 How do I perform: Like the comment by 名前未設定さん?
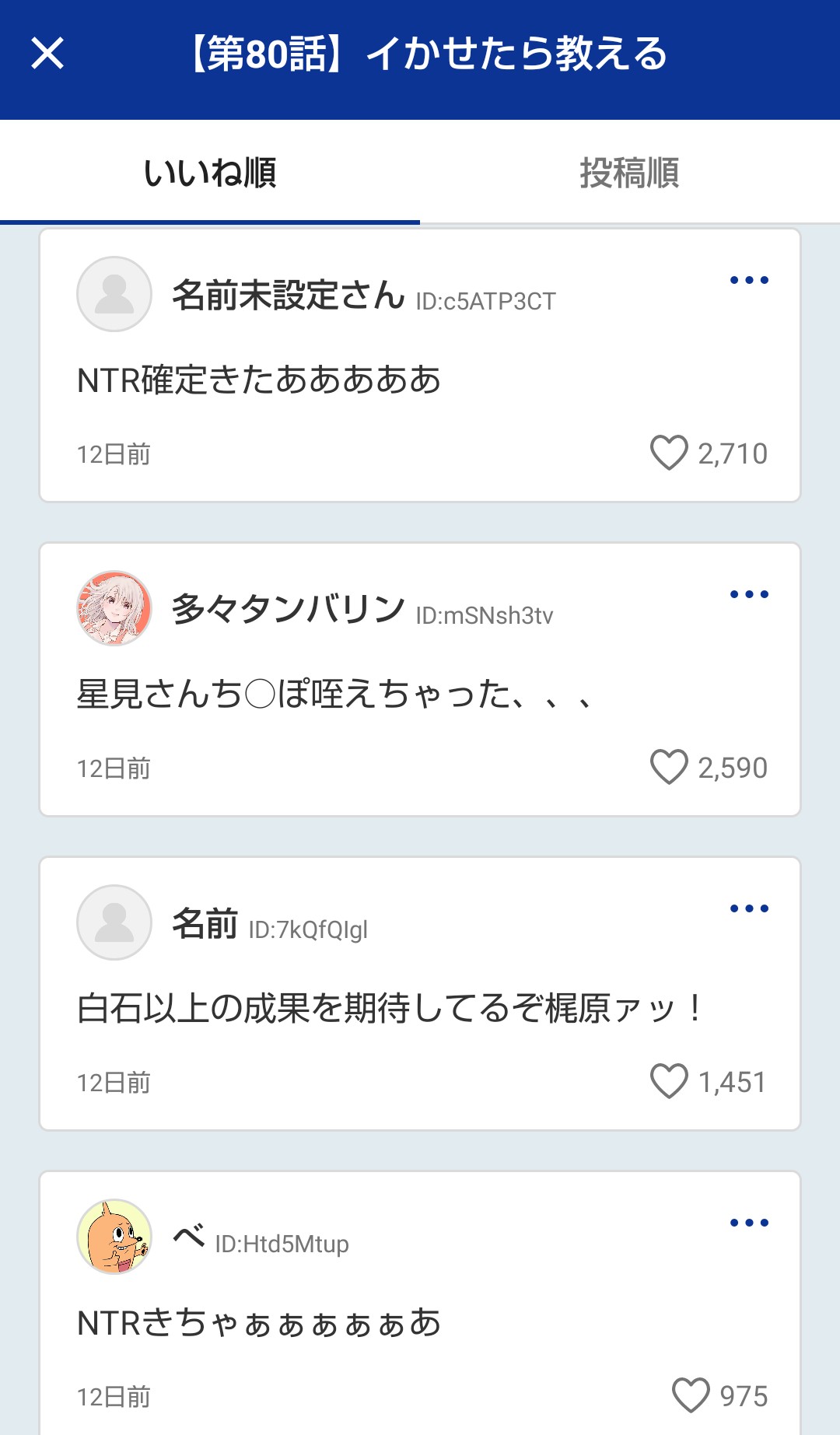click(x=669, y=453)
